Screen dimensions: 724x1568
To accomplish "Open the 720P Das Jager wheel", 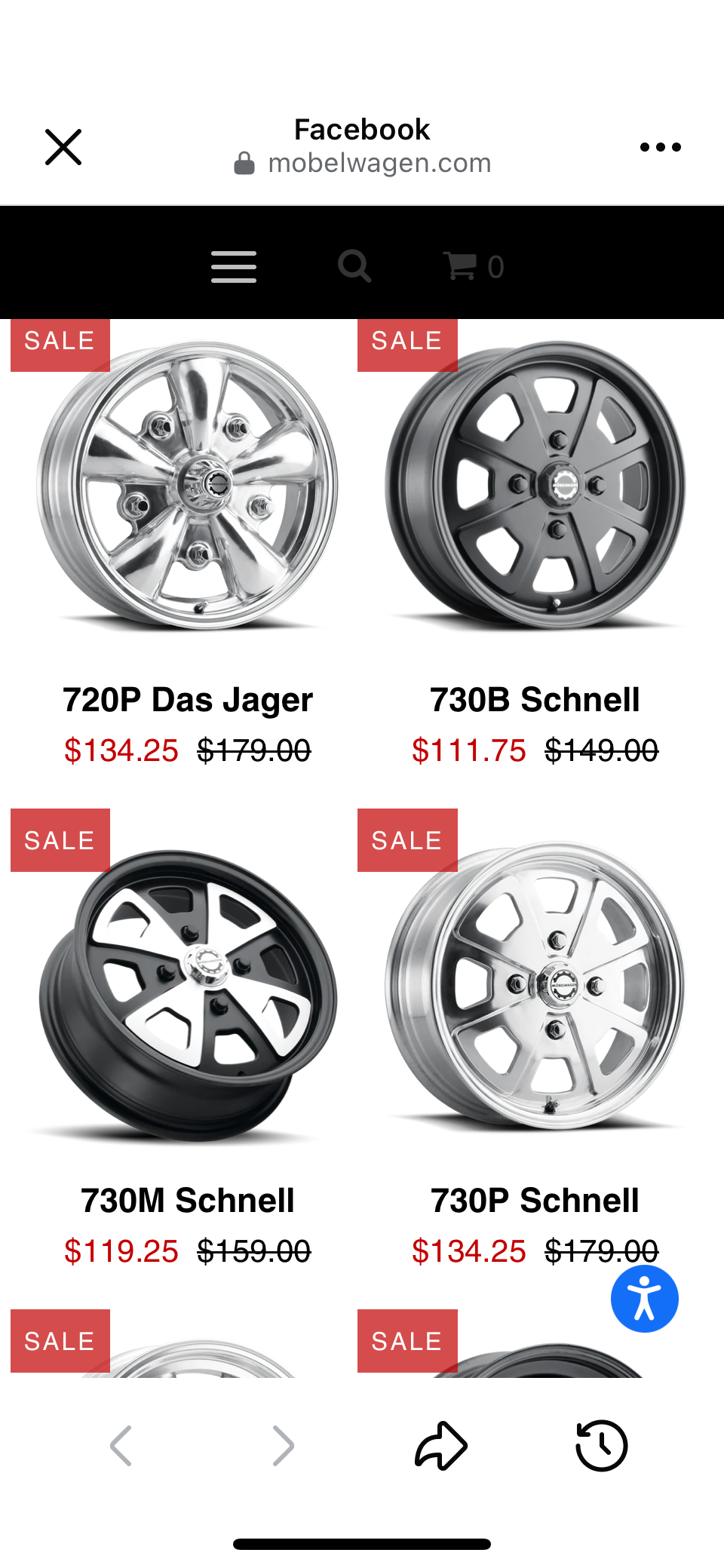I will [188, 486].
